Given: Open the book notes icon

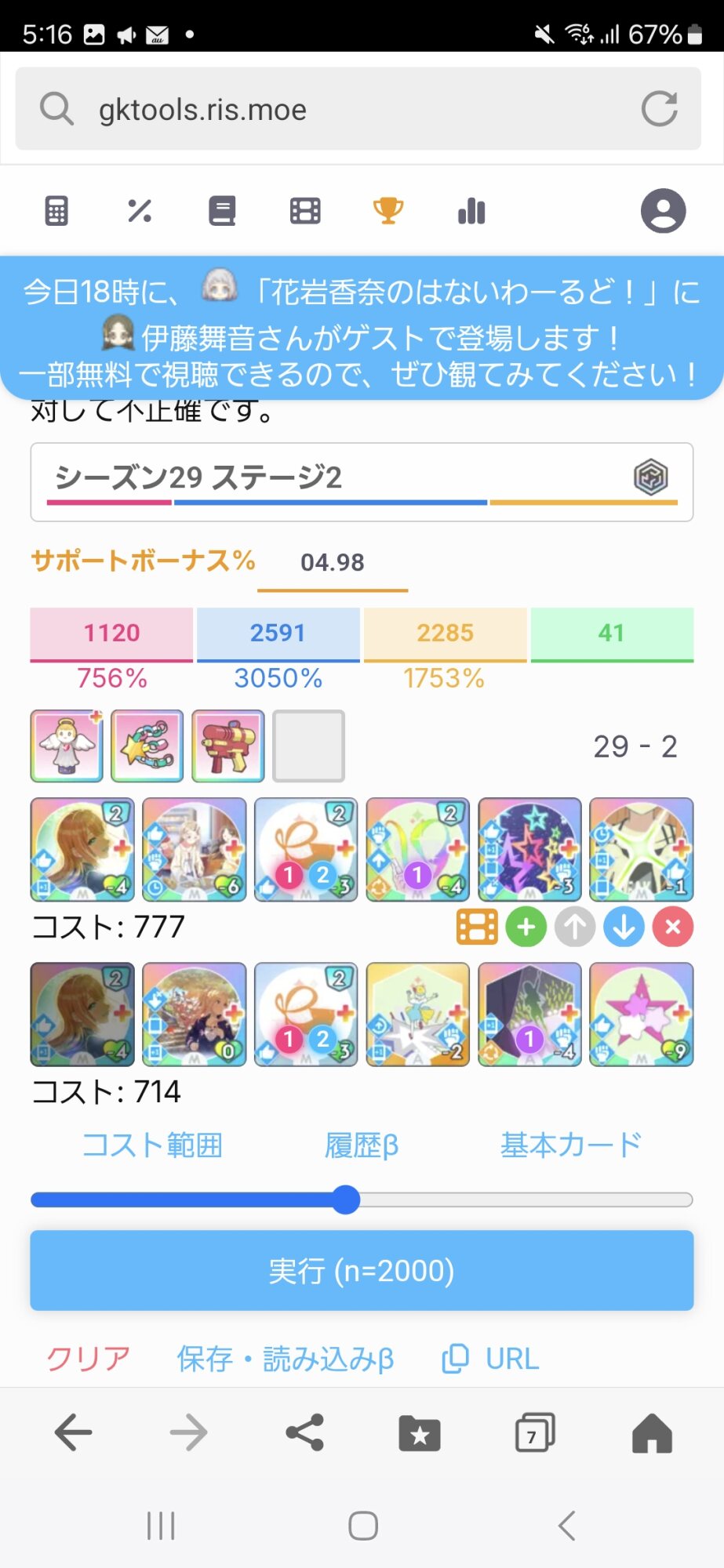Looking at the screenshot, I should tap(222, 211).
